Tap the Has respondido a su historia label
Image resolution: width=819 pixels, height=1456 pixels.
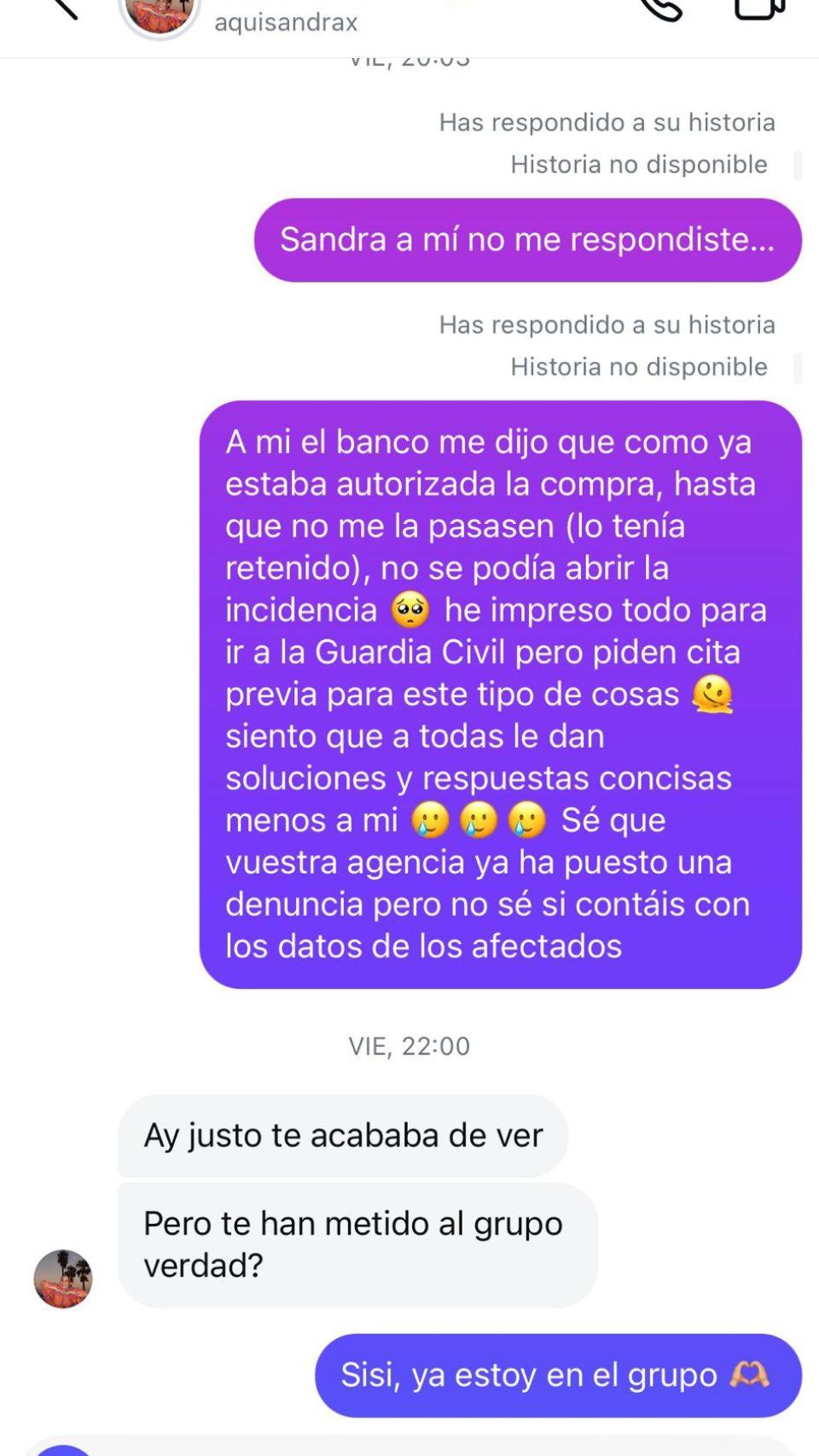[607, 122]
